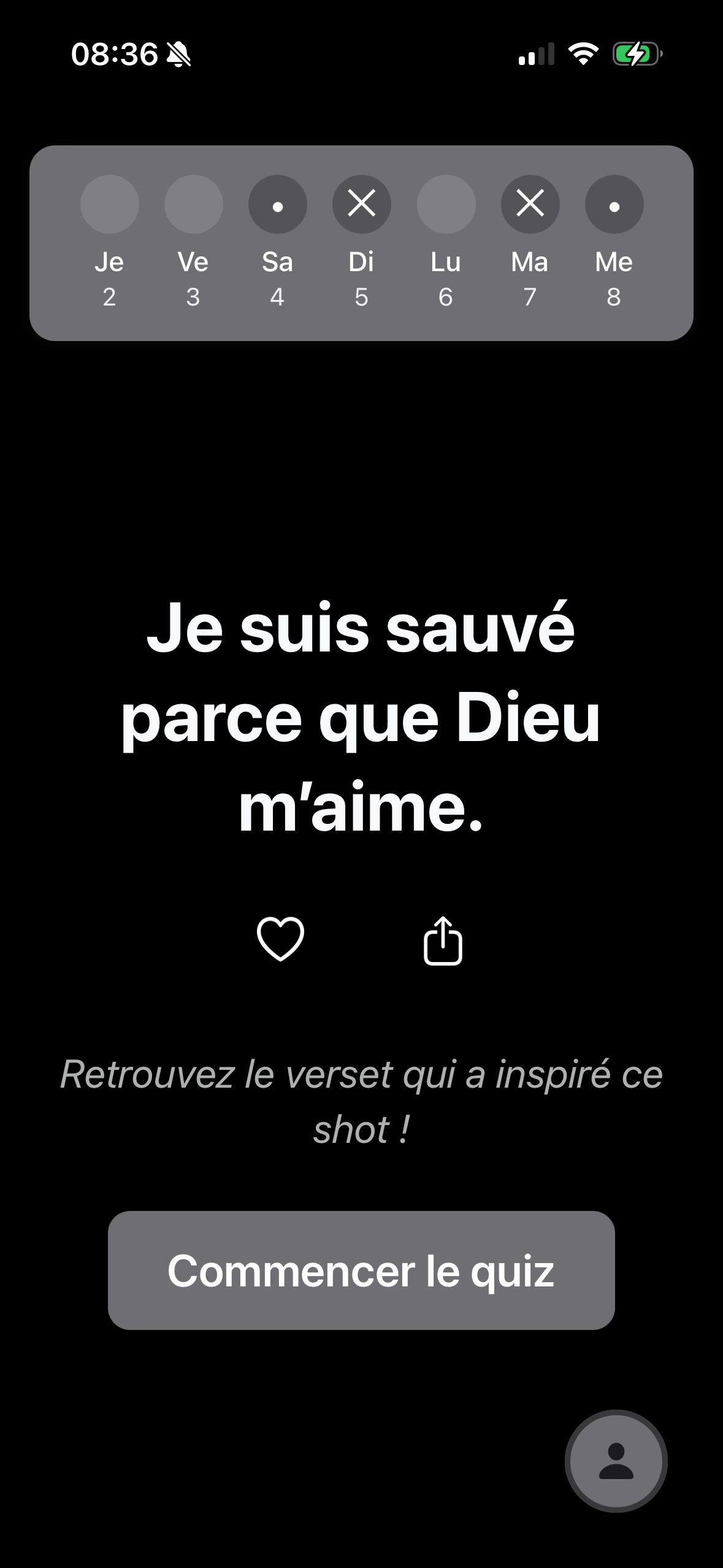Screen dimensions: 723x1568
Task: Toggle the Ve 3 streak circle
Action: click(193, 204)
